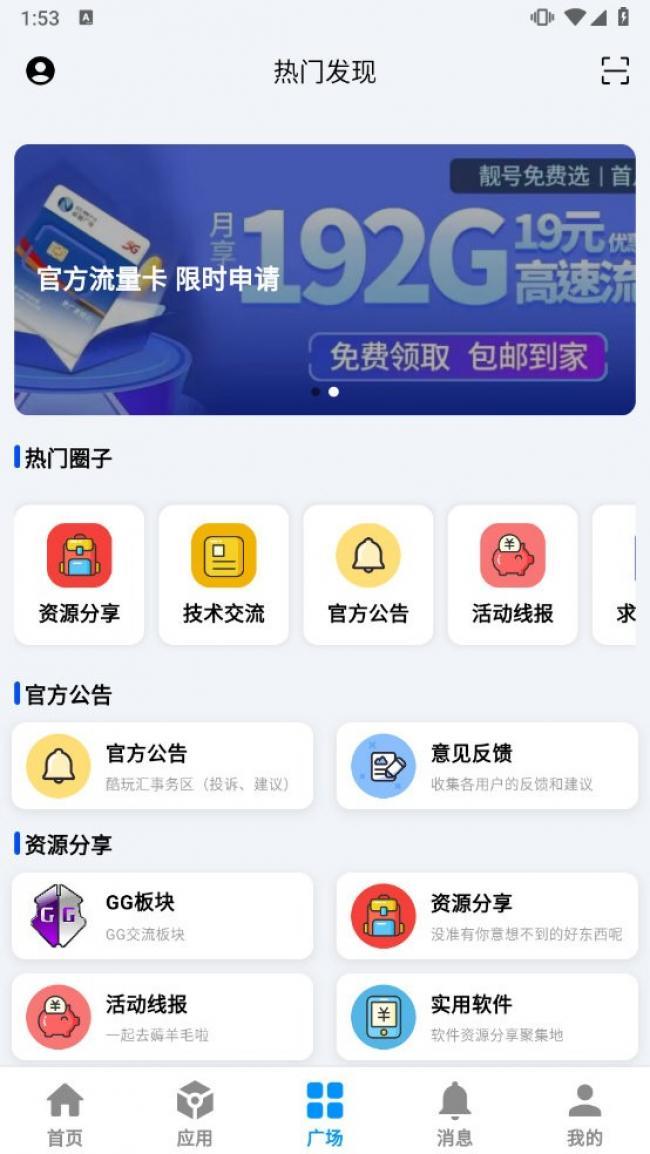Select the 官方公告 tile under 热门圈子
This screenshot has height=1154, width=650.
tap(368, 574)
